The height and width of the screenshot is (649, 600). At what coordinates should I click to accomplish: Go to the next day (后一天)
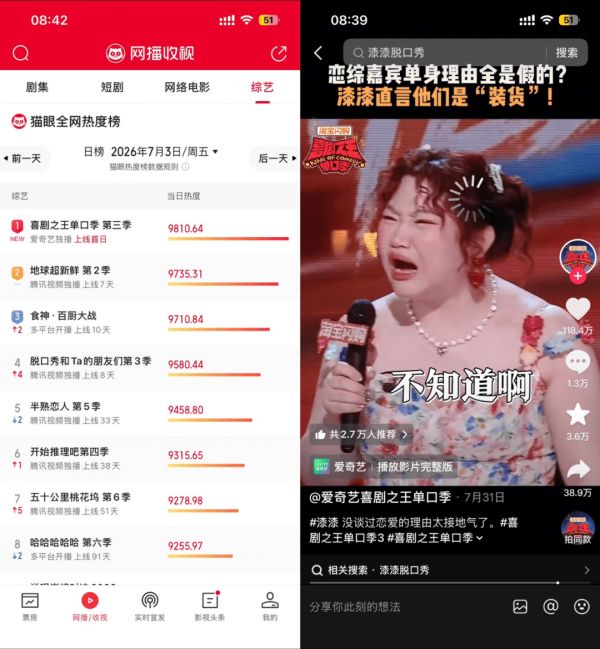coord(276,158)
